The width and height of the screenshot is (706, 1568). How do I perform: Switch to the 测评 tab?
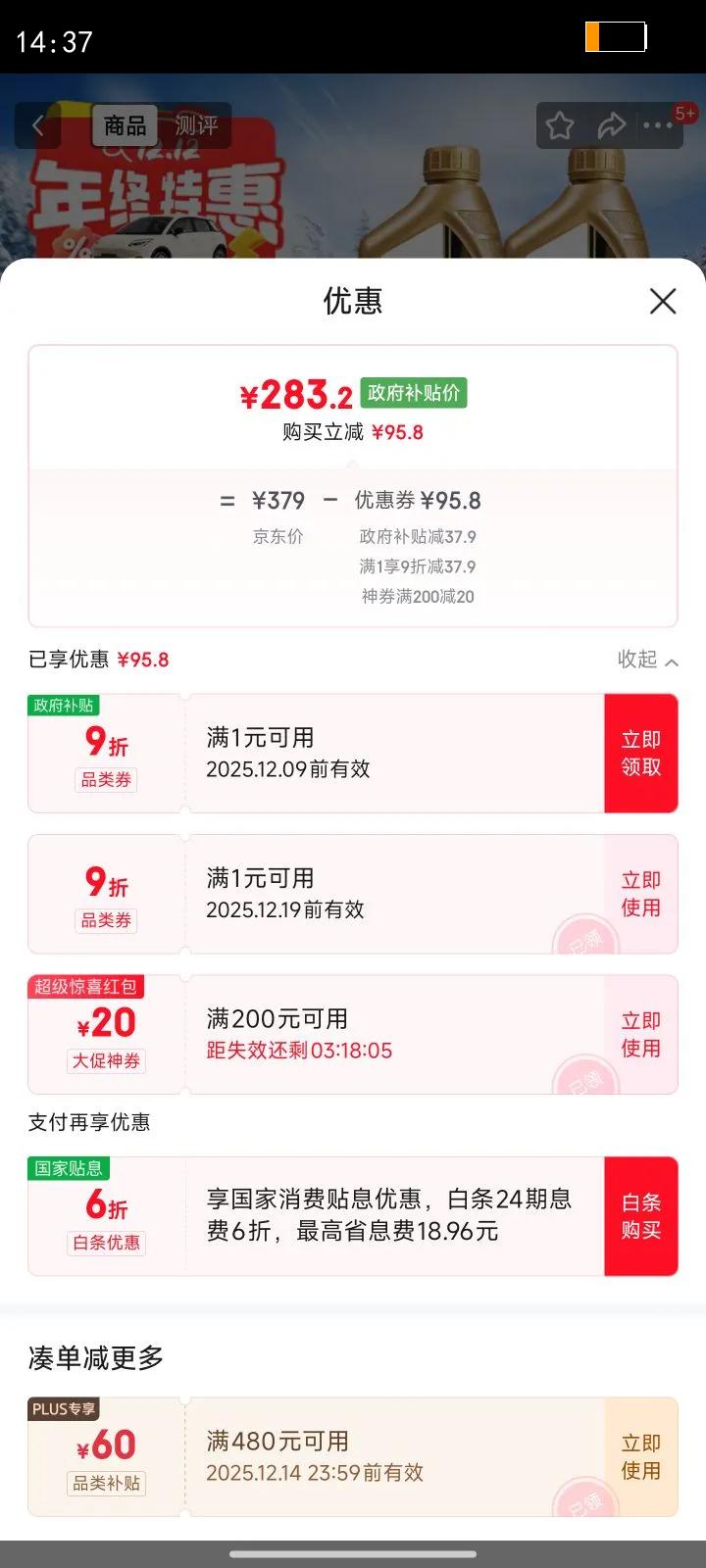click(196, 125)
